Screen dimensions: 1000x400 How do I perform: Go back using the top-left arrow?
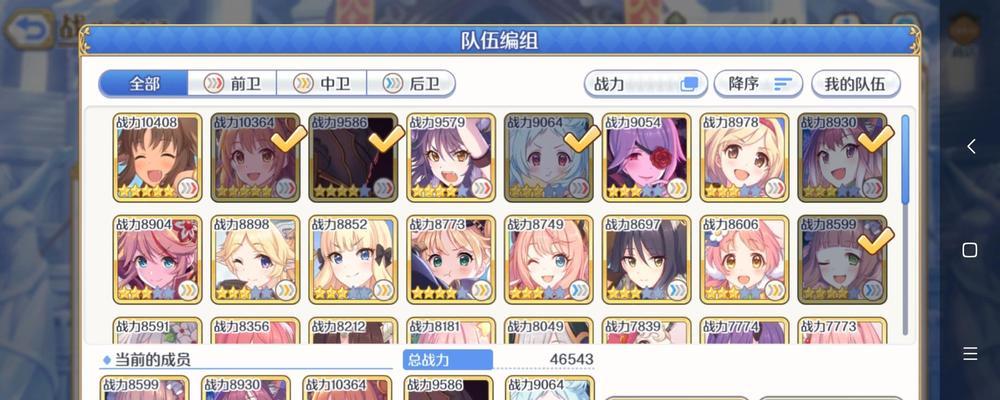[35, 28]
